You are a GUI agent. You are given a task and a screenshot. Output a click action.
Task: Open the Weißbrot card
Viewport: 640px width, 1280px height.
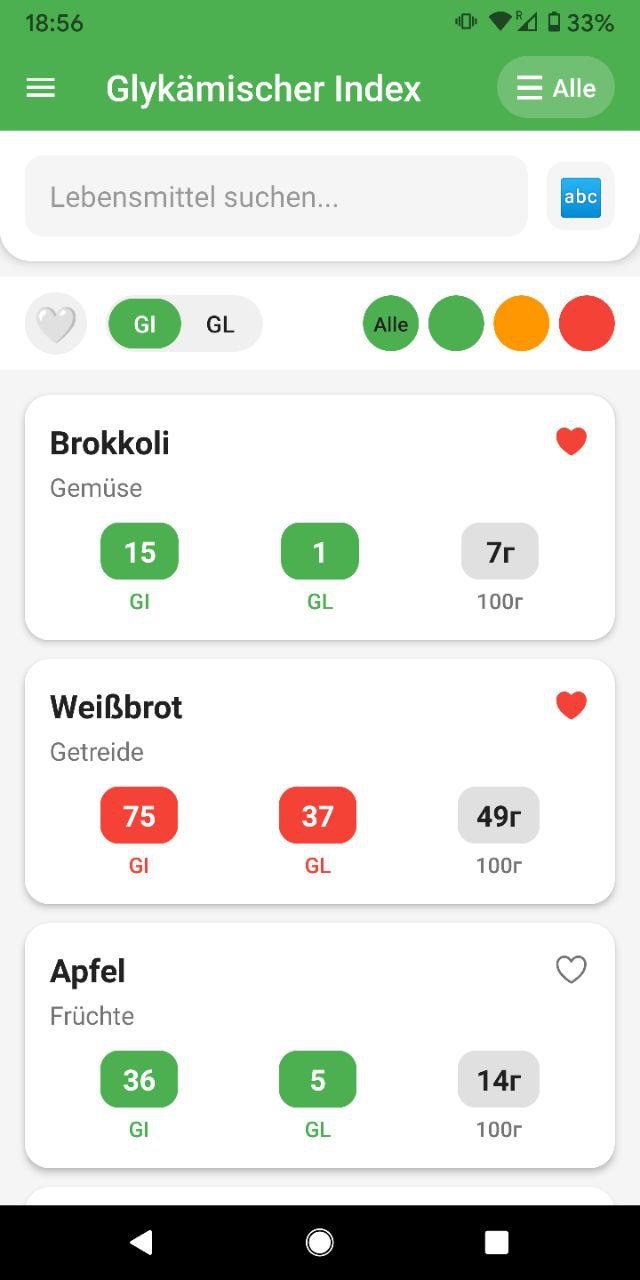(x=300, y=735)
